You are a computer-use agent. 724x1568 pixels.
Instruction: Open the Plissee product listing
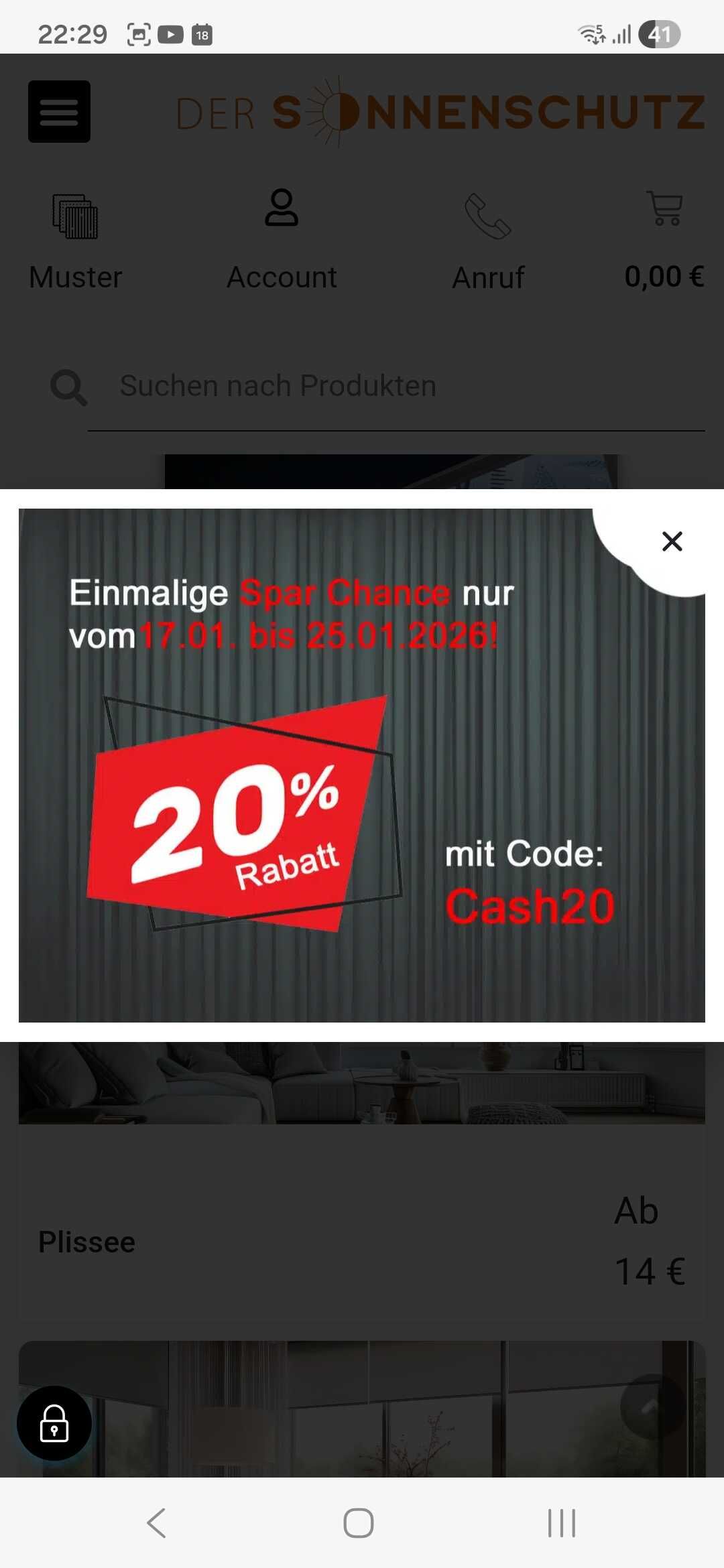(x=87, y=1241)
